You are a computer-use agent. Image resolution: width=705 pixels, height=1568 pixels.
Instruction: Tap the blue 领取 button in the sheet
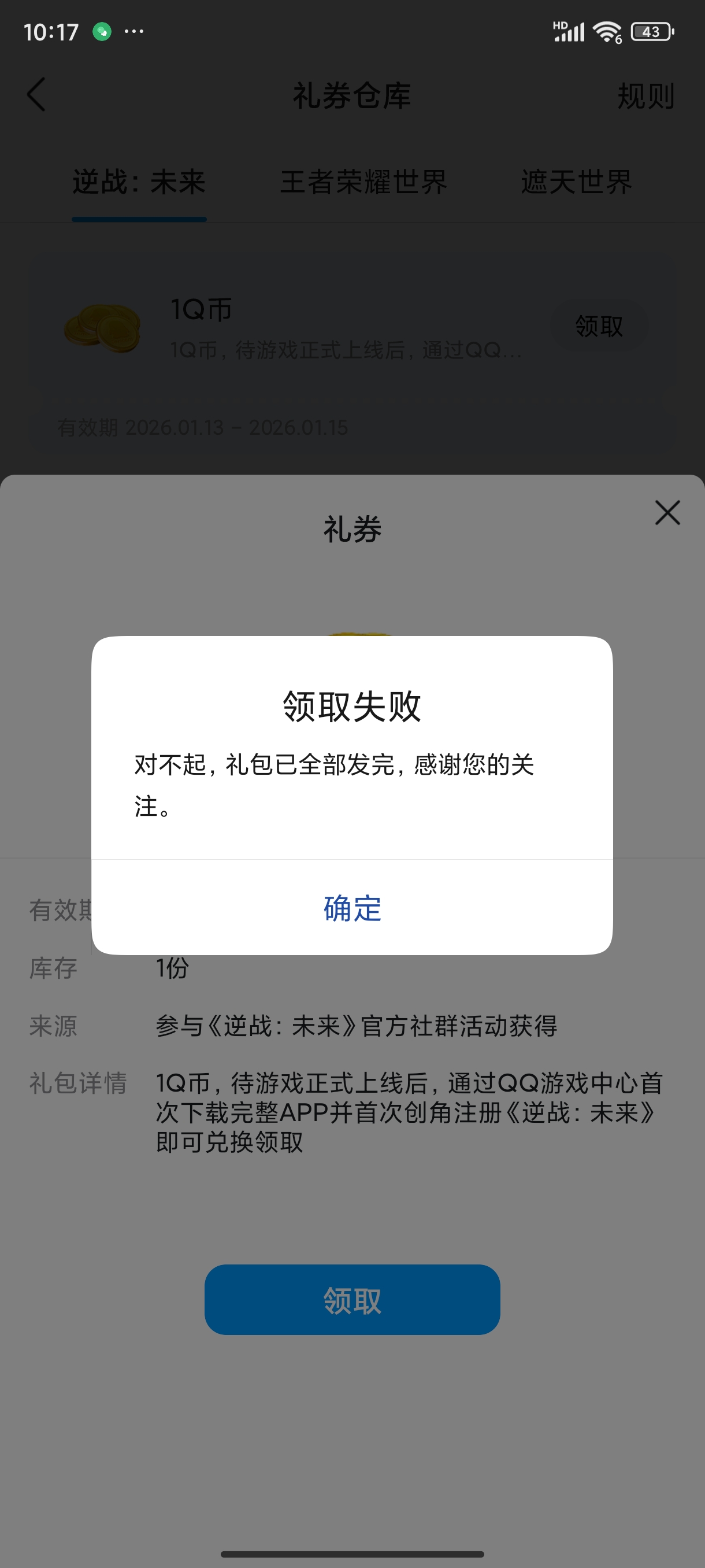(352, 1300)
